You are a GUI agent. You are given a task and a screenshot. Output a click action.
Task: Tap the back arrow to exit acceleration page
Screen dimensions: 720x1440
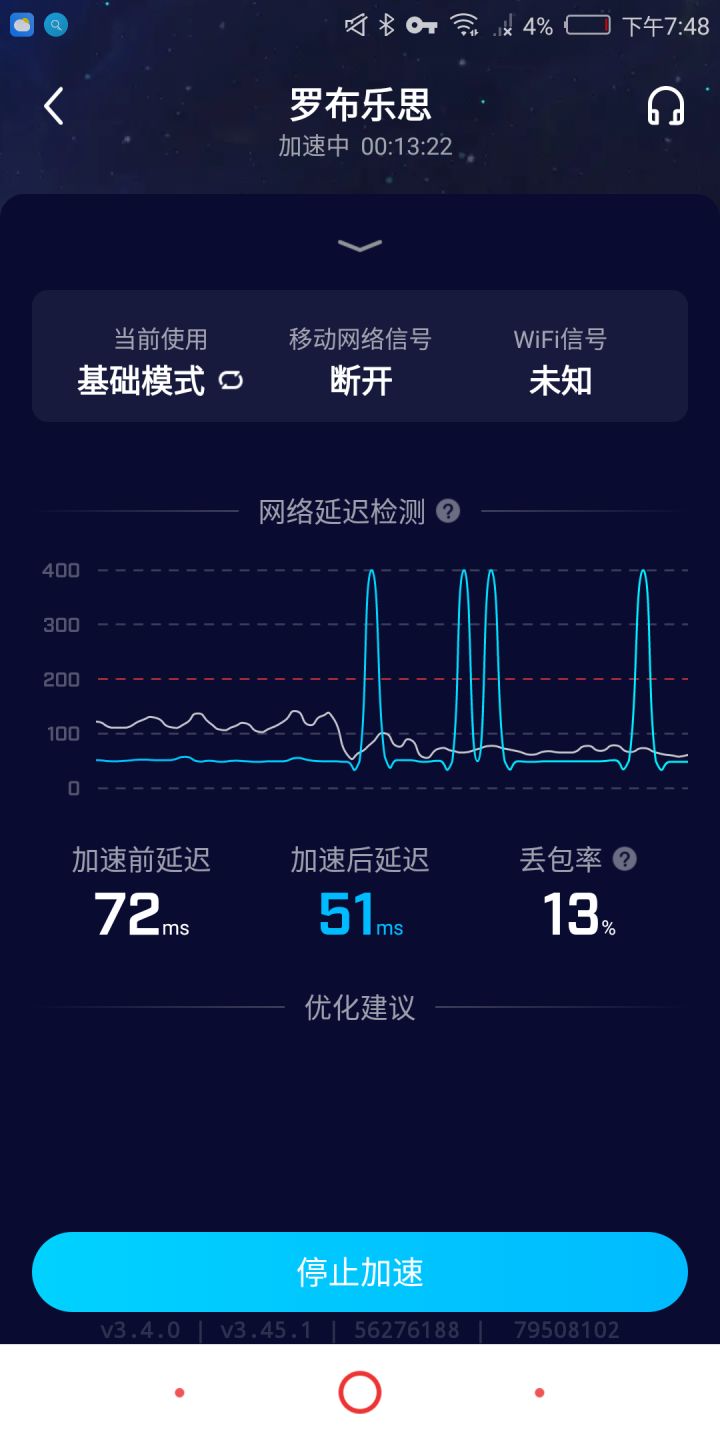53,105
